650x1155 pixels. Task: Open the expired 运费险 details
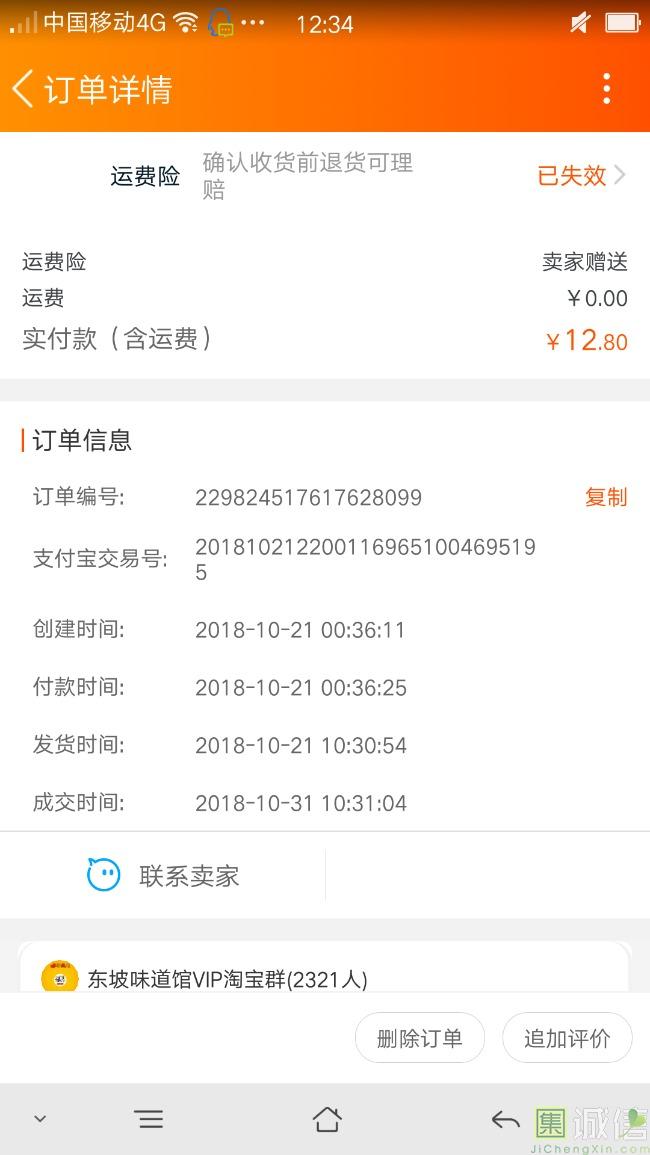581,176
